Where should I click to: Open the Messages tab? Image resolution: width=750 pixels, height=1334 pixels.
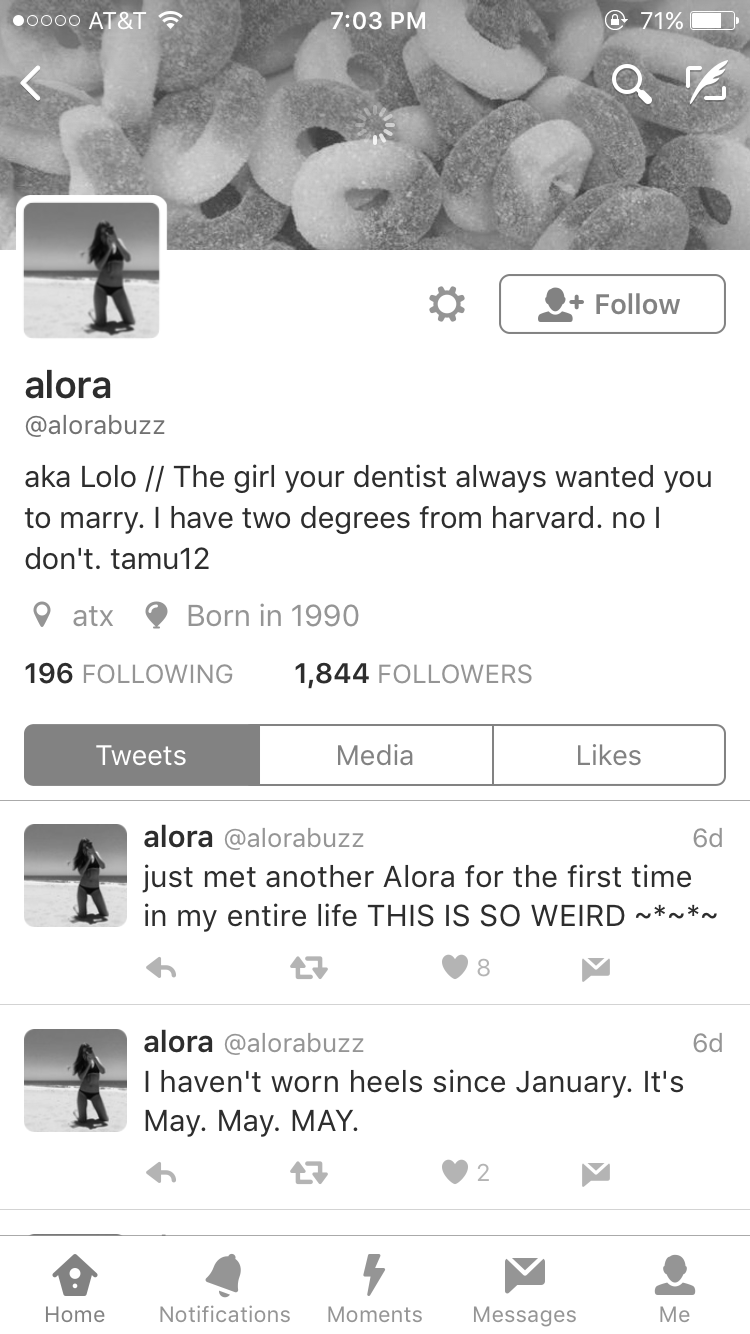click(524, 1290)
